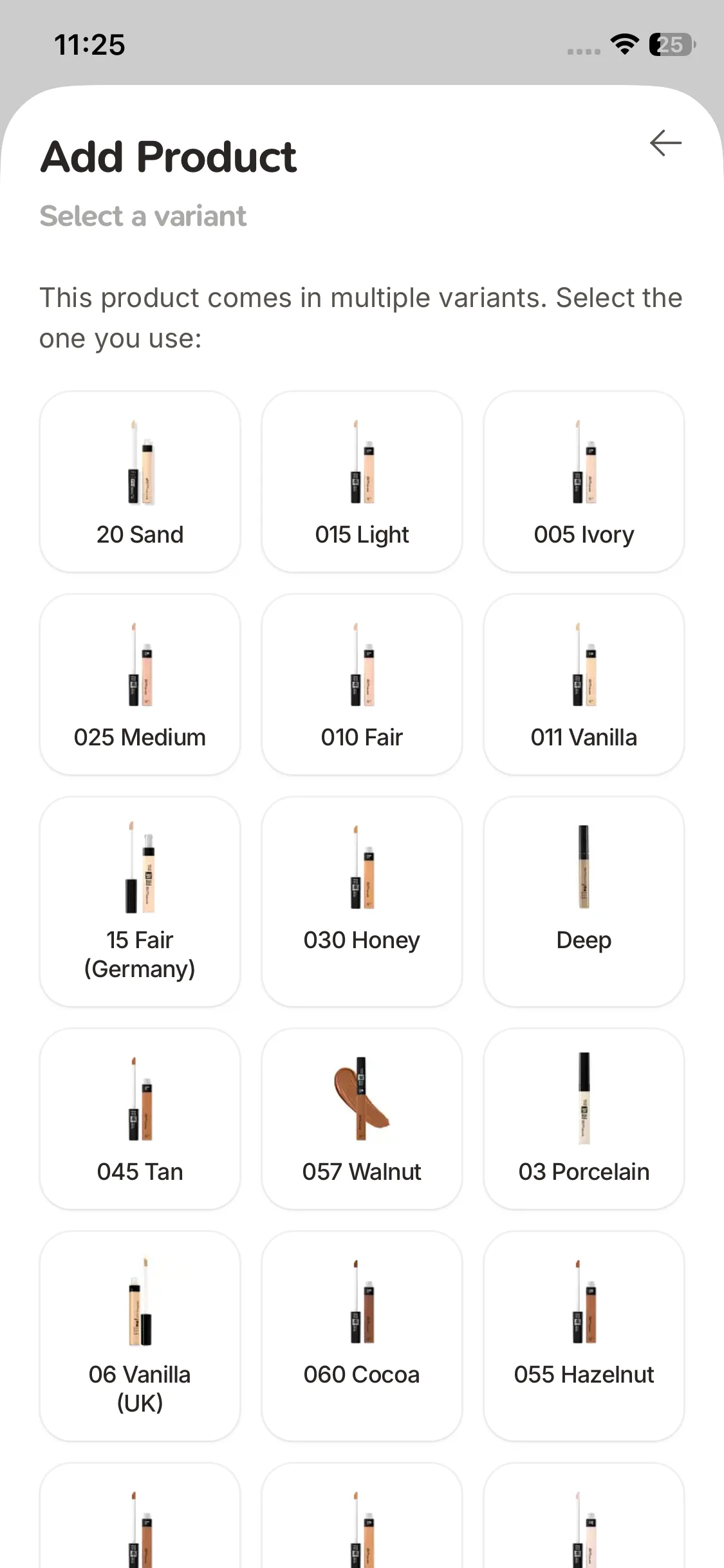
Task: Tap the back arrow beside Add Product
Action: [665, 143]
